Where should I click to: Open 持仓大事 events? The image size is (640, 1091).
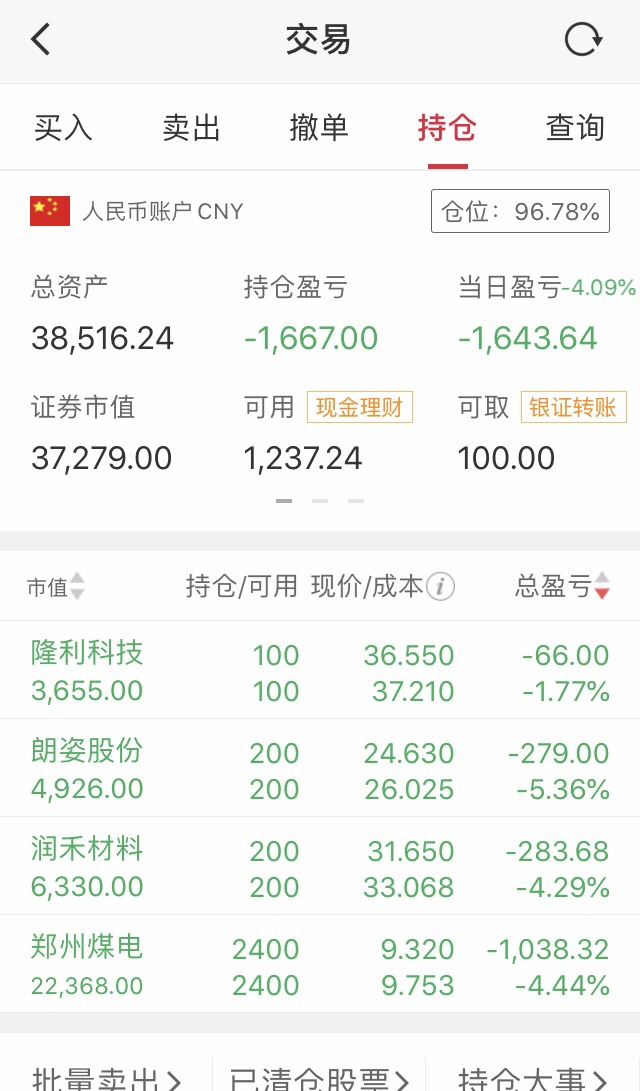pos(533,1077)
